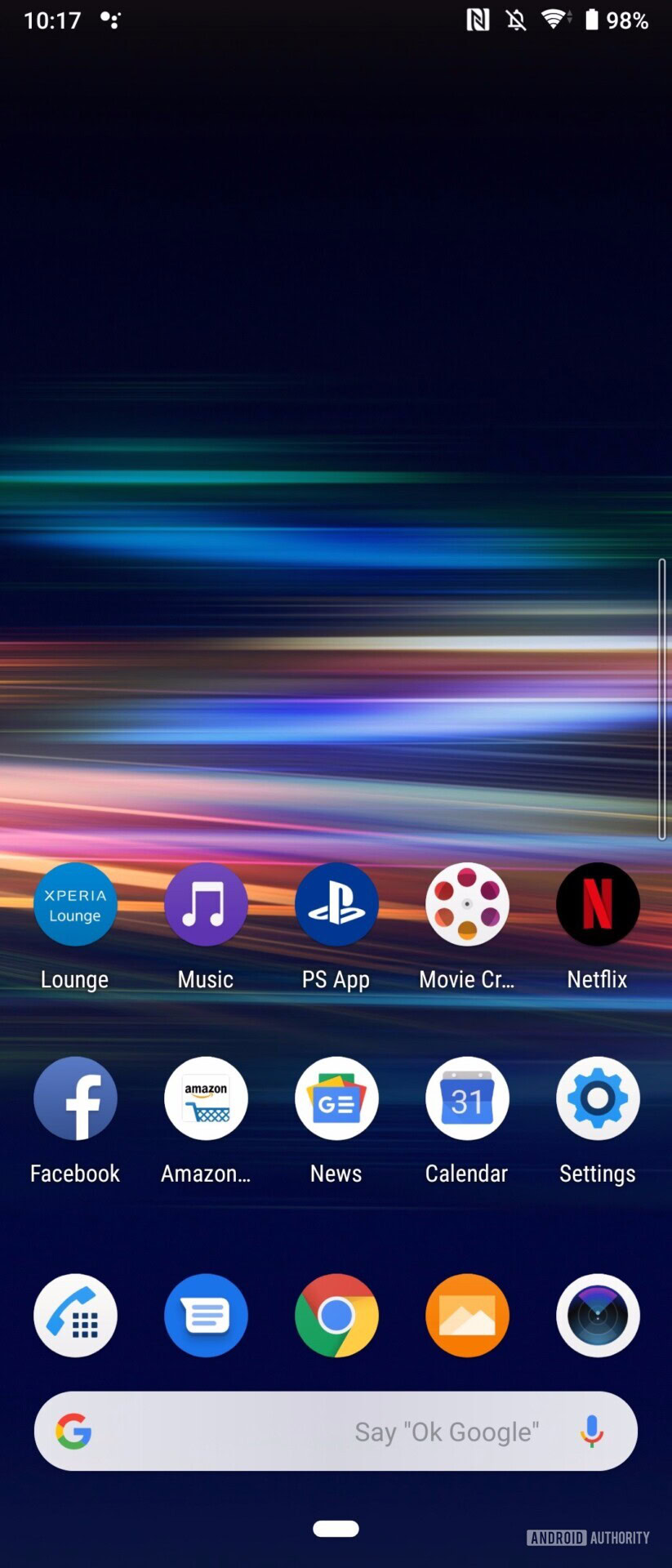
Task: Open the Album gallery app
Action: point(467,1316)
